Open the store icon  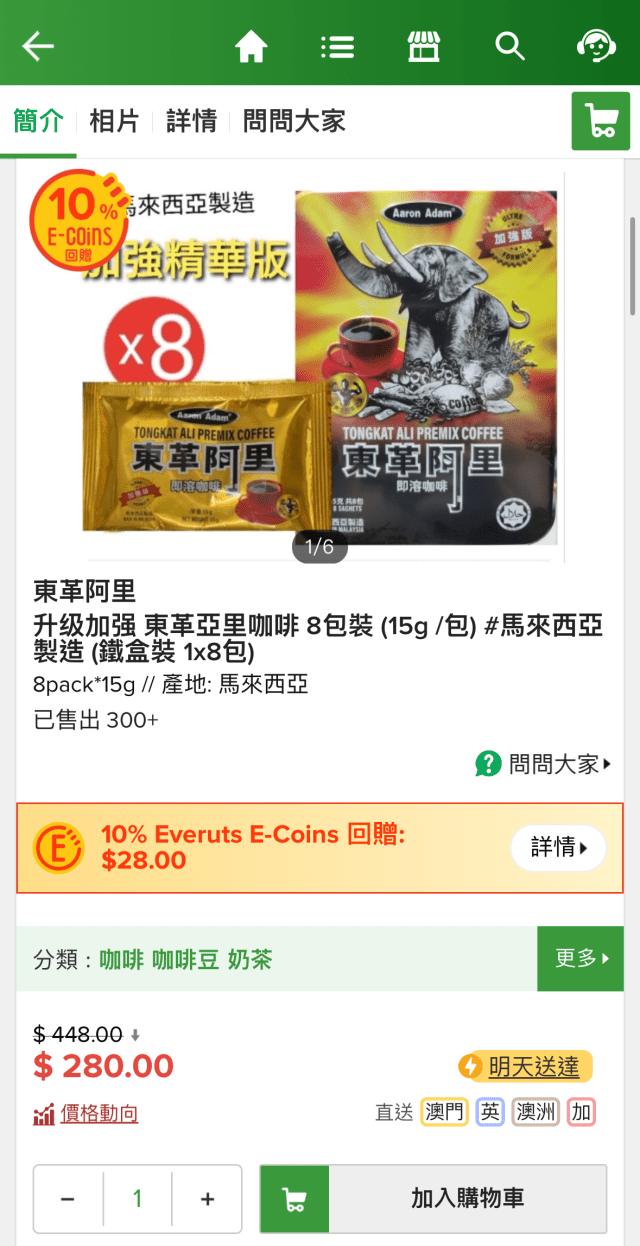(424, 46)
